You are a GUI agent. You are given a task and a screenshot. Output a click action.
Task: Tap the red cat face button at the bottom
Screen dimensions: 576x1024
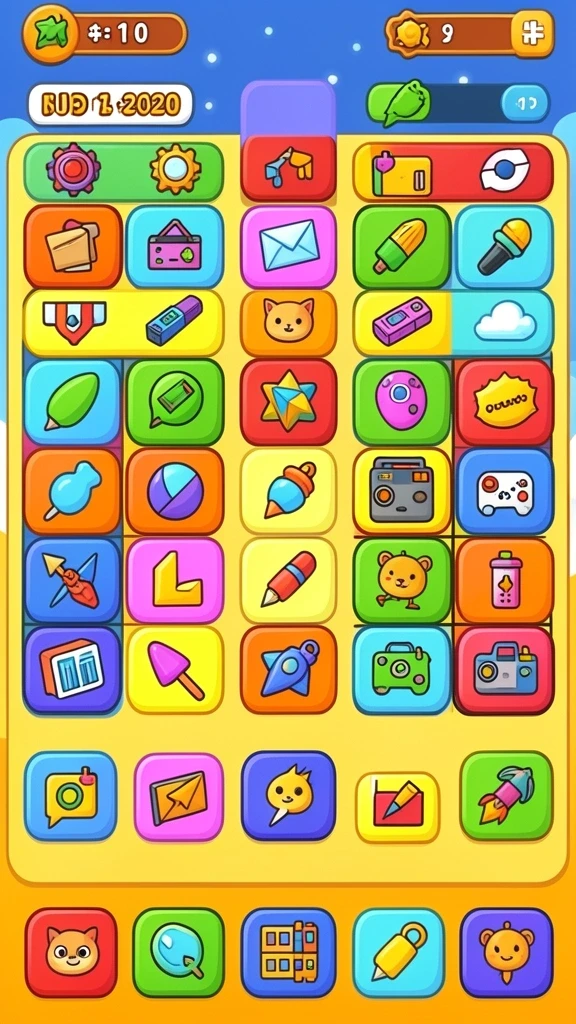(x=71, y=953)
